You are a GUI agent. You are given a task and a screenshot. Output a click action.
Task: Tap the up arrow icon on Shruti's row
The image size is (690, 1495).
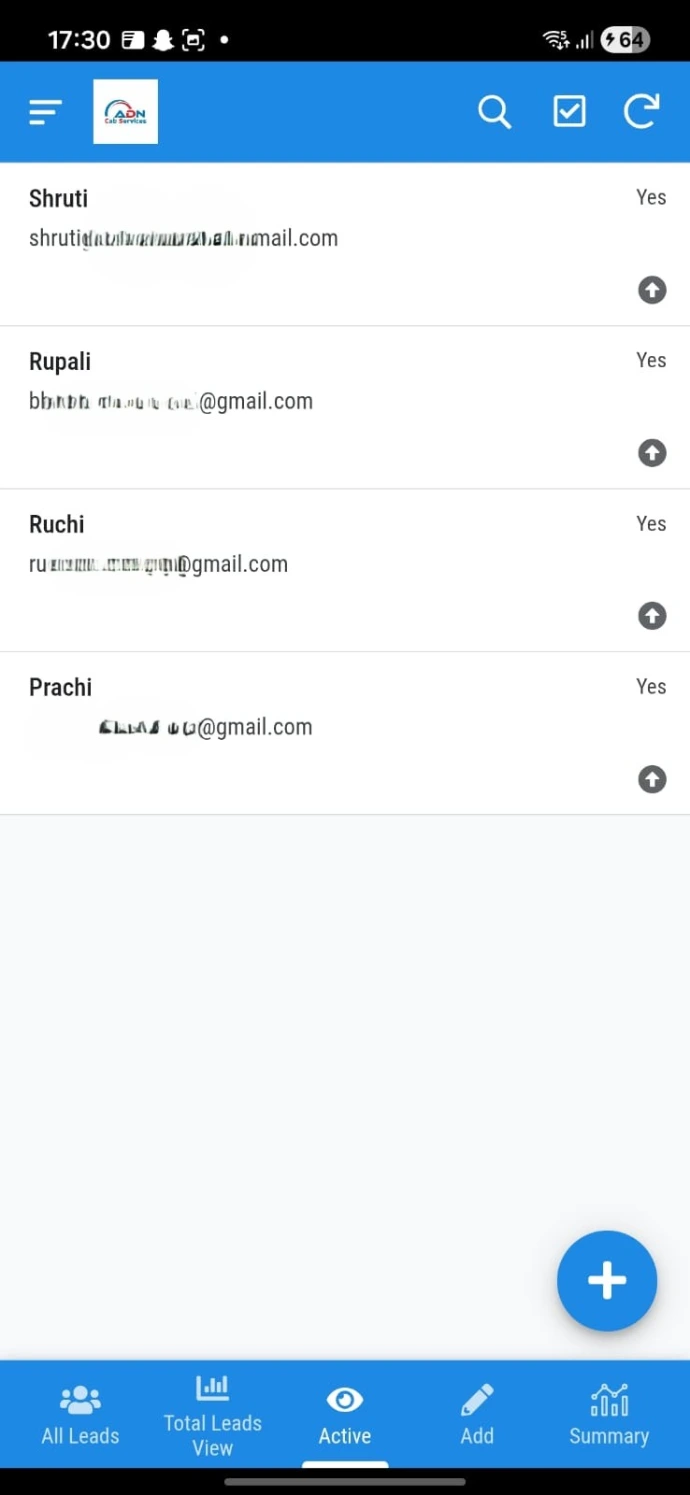click(652, 290)
